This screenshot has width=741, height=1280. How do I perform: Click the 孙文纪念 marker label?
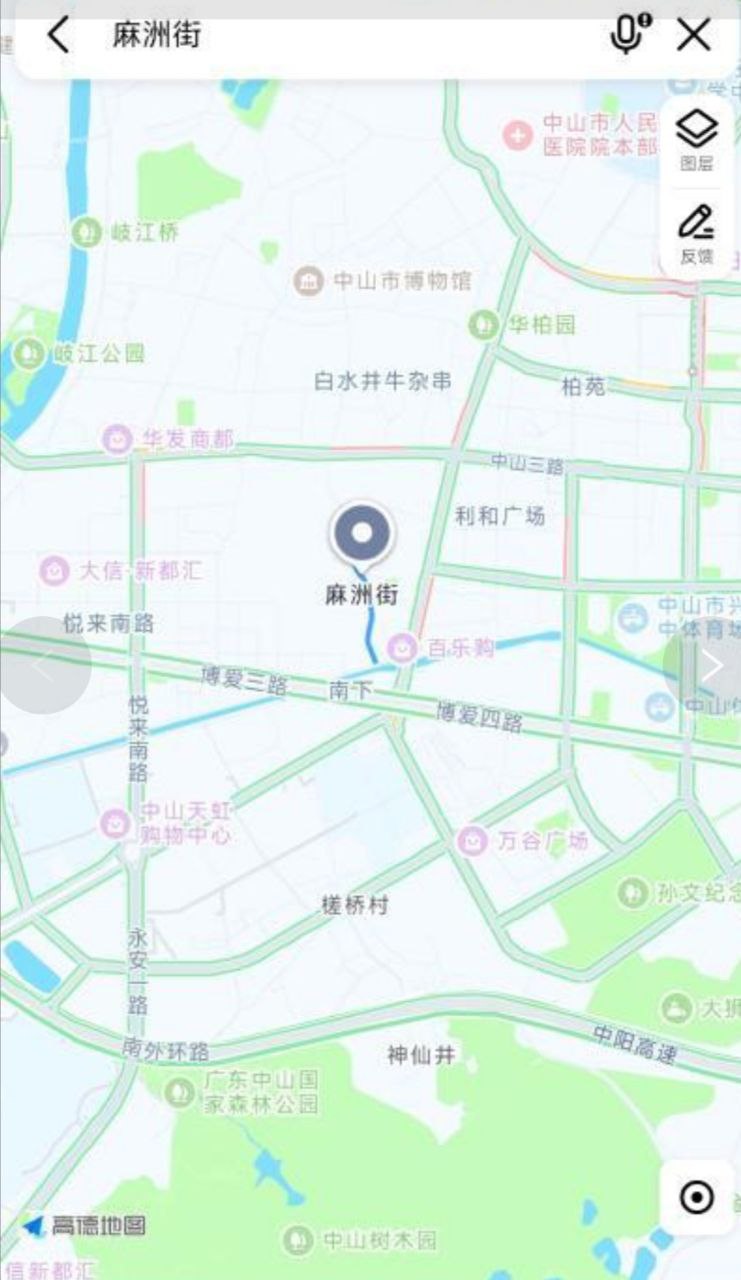633,893
